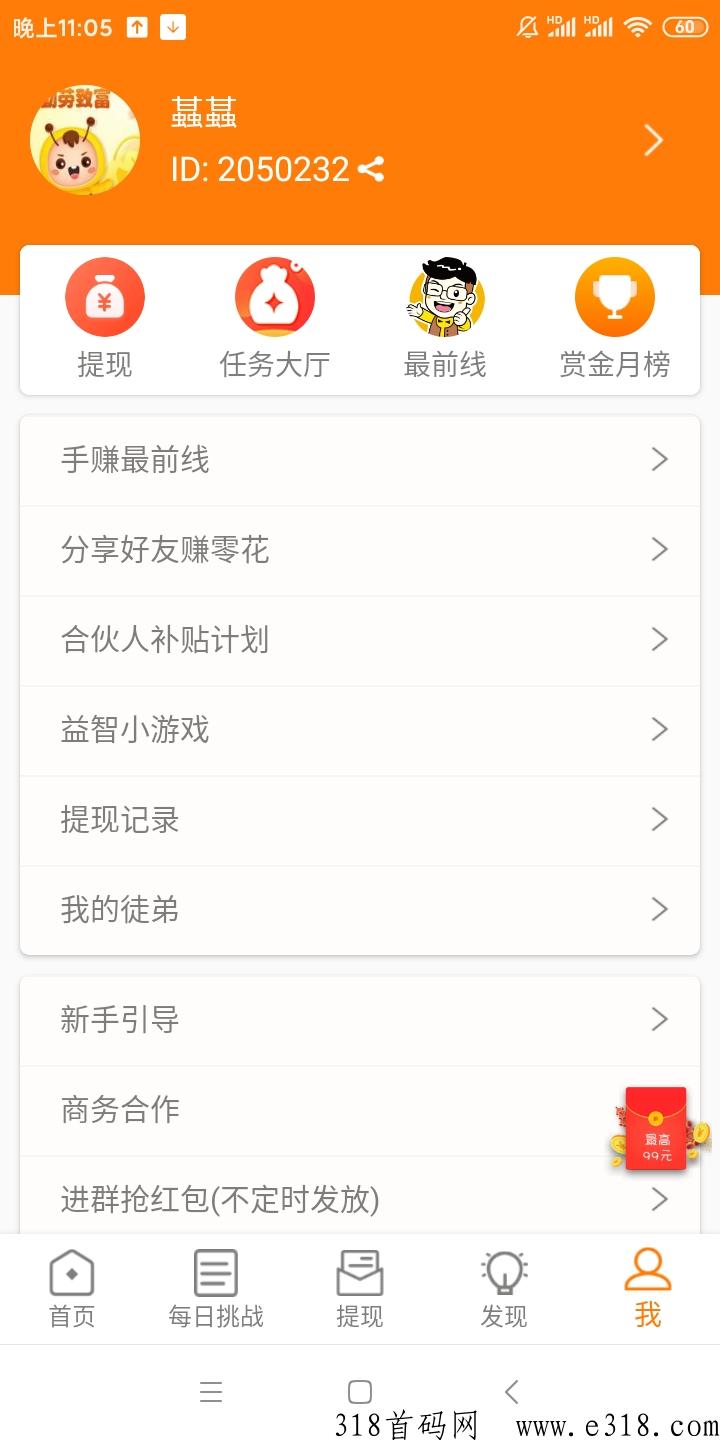The width and height of the screenshot is (720, 1440).
Task: Open 分享好友赚零花 row
Action: pyautogui.click(x=360, y=550)
